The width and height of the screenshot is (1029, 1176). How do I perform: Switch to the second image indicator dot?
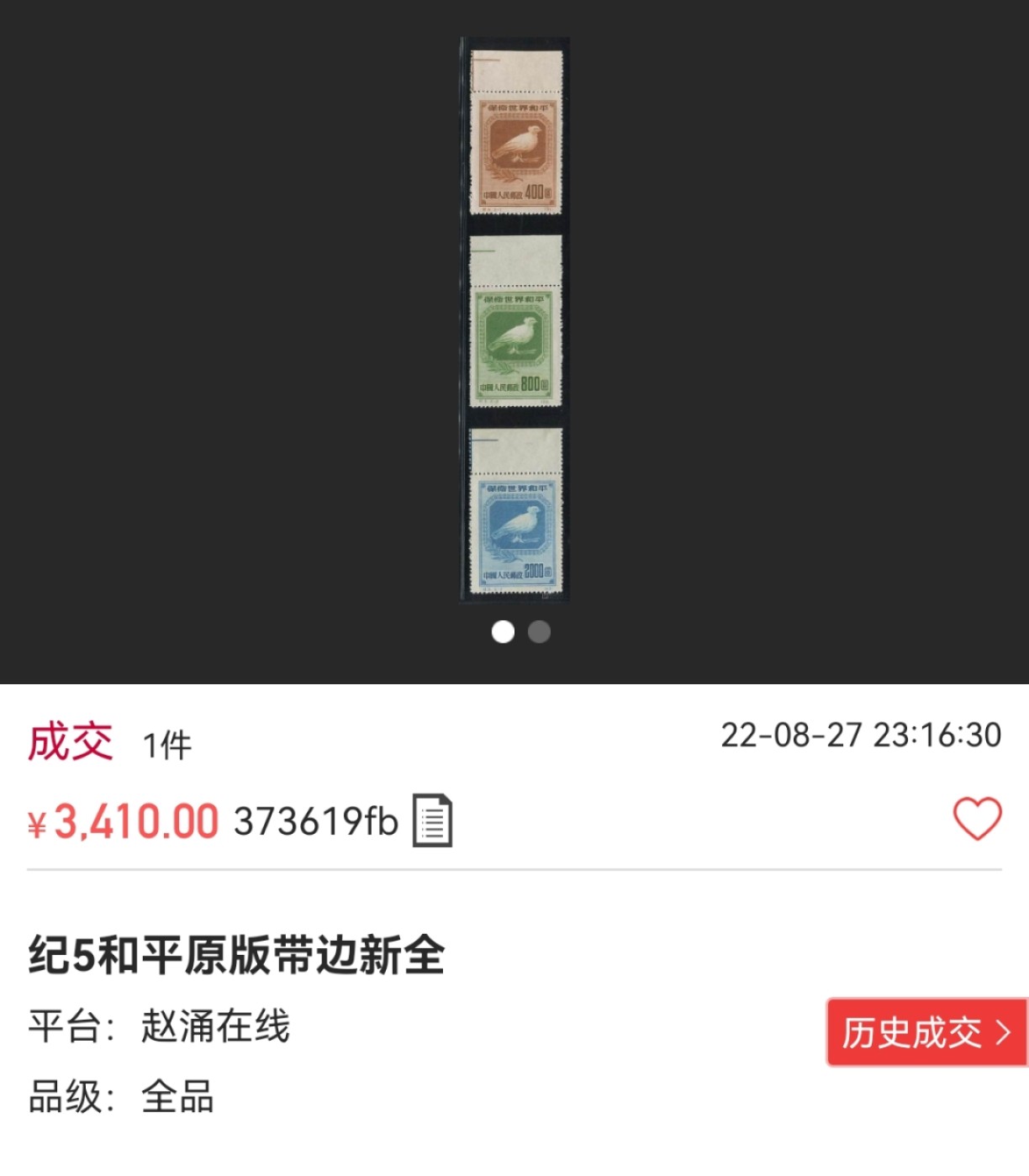539,631
